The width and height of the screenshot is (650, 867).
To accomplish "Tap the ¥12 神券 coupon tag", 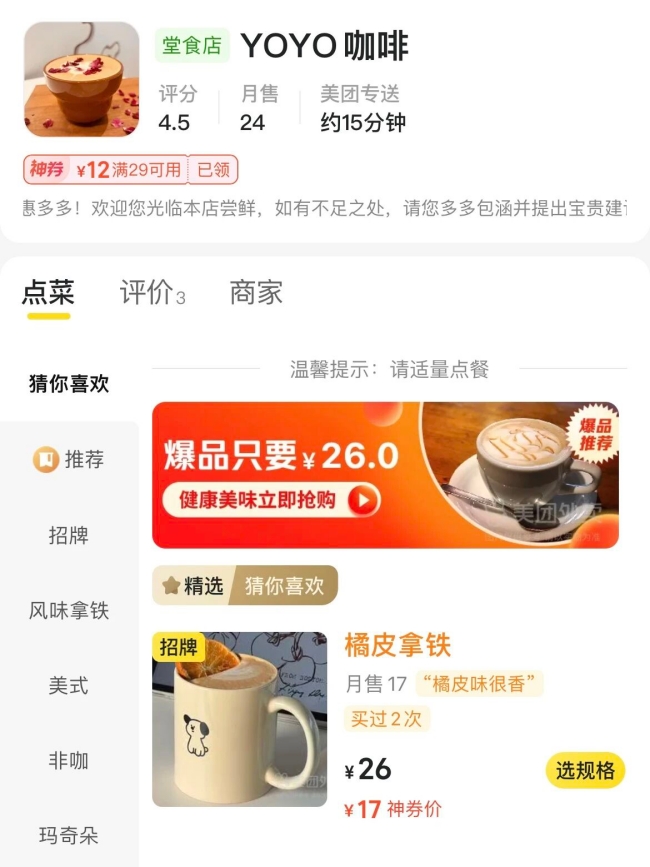I will [x=130, y=170].
